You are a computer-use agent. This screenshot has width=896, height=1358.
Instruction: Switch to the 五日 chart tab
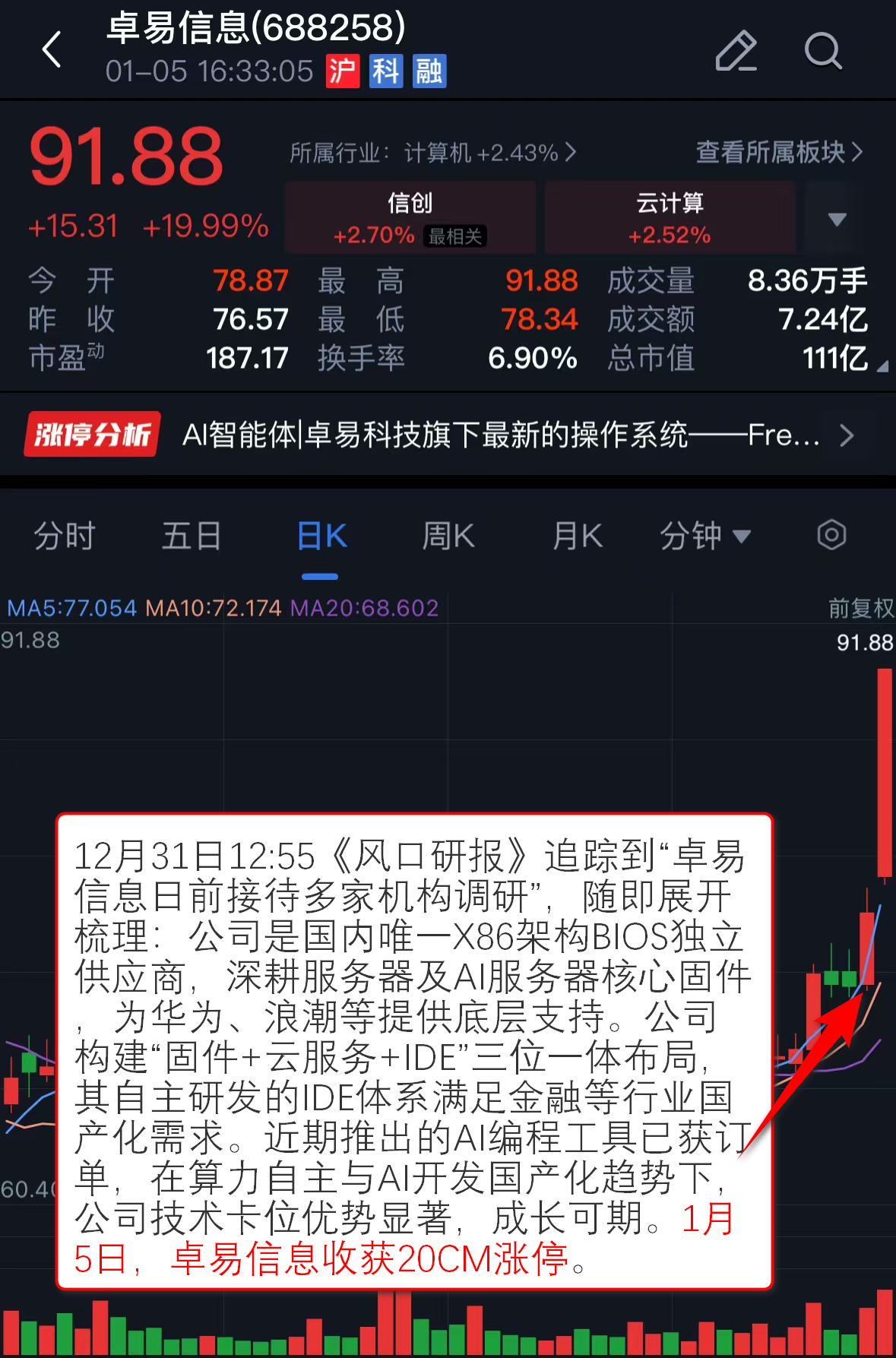coord(192,536)
